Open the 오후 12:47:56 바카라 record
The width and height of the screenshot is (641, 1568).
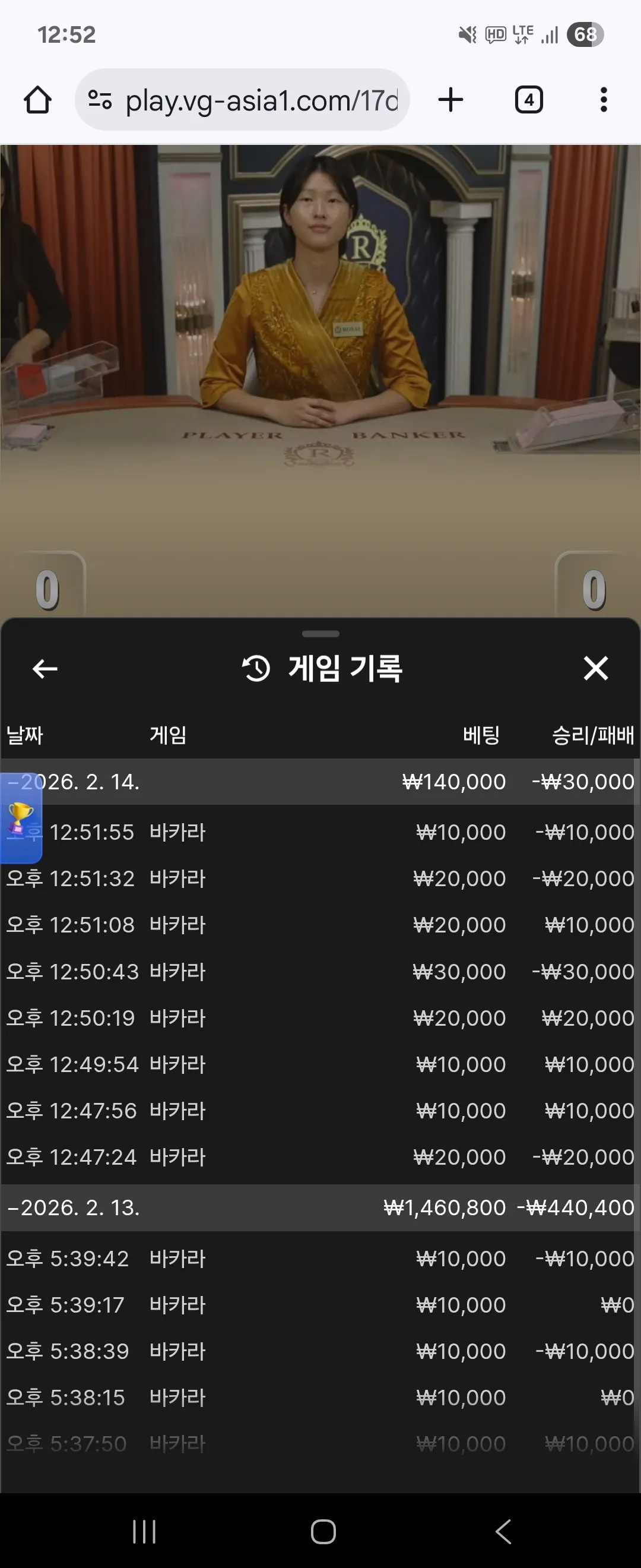click(x=319, y=1110)
